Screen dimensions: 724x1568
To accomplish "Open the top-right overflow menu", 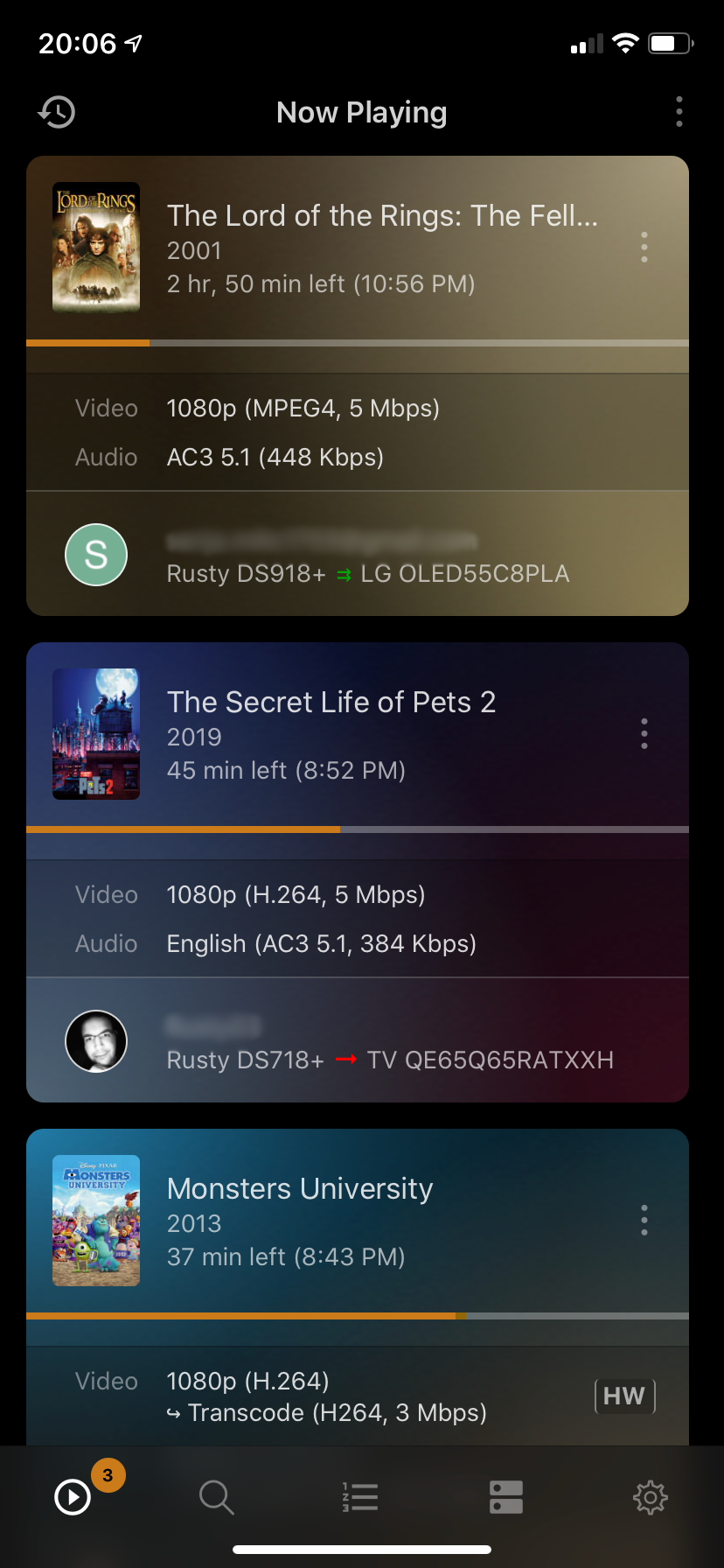I will 679,112.
